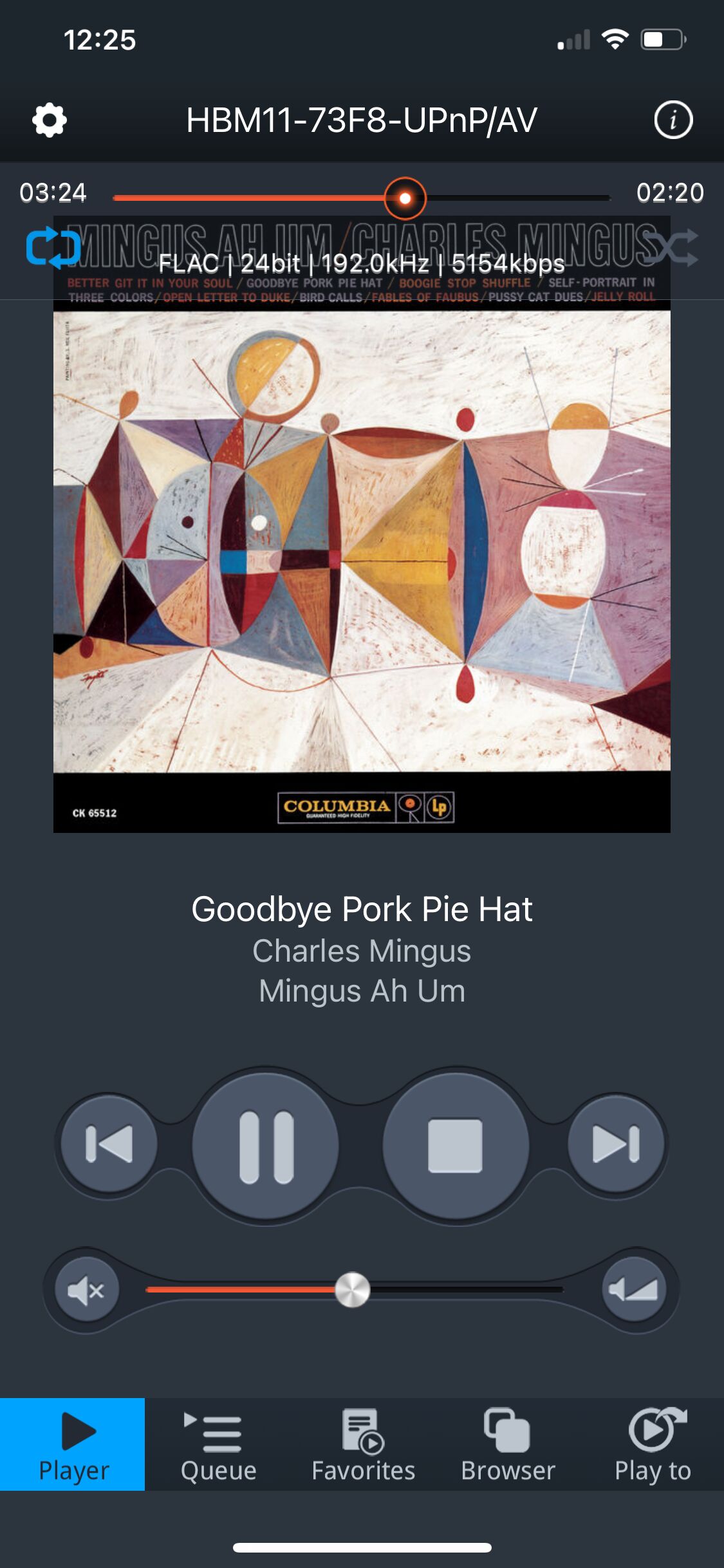The width and height of the screenshot is (724, 1568).
Task: Skip to the previous track
Action: [109, 1144]
